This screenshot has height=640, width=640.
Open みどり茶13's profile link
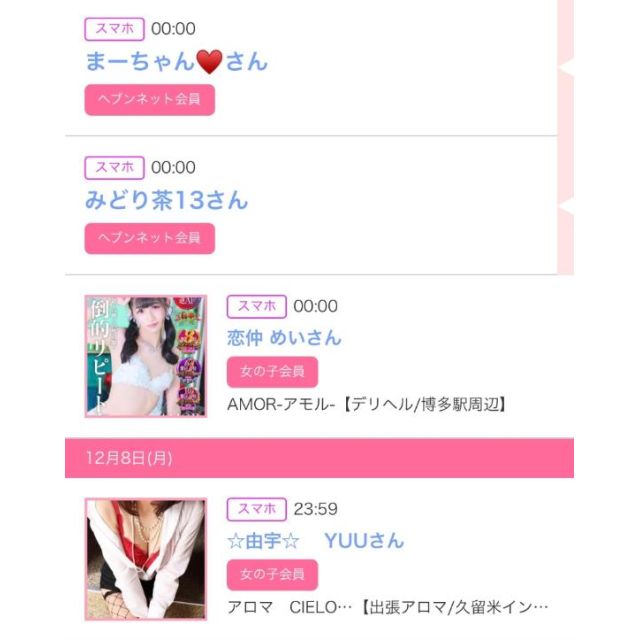point(166,200)
